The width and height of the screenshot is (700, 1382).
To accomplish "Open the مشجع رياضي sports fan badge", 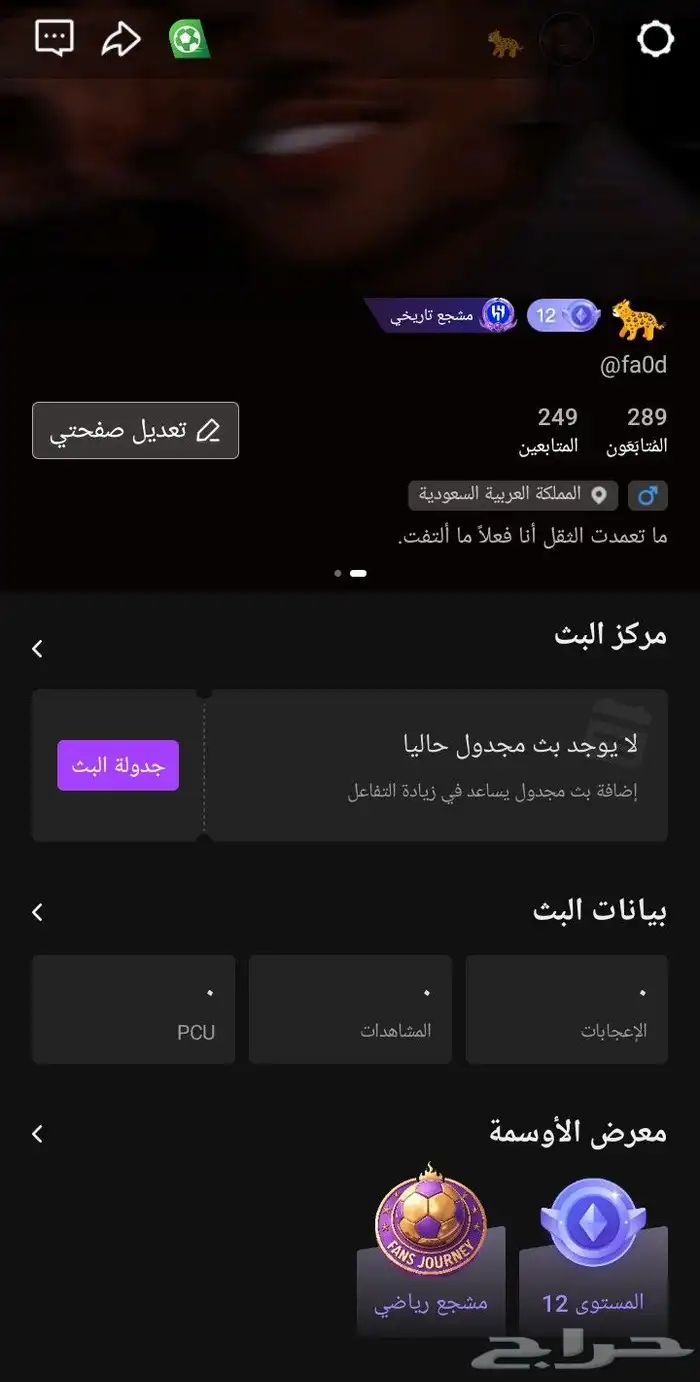I will click(431, 1258).
